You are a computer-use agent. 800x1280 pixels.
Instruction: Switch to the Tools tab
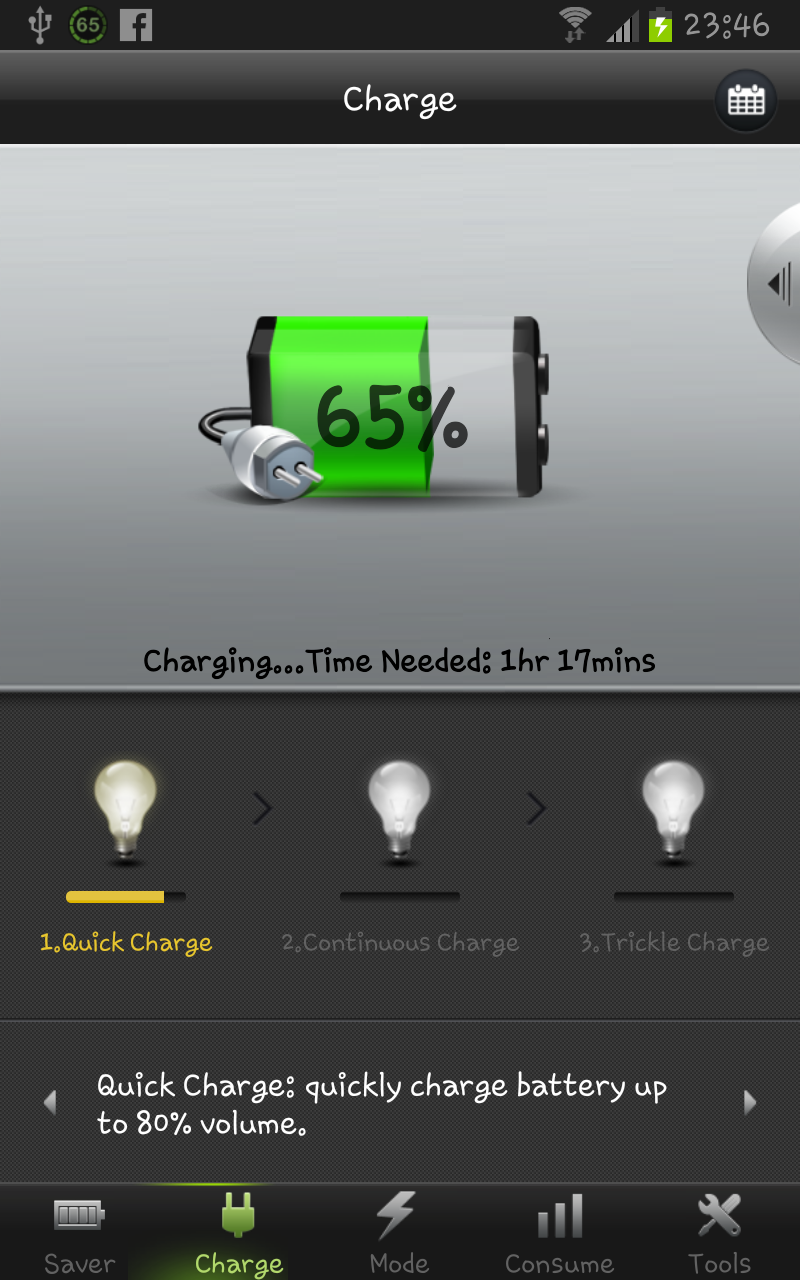pyautogui.click(x=719, y=1235)
